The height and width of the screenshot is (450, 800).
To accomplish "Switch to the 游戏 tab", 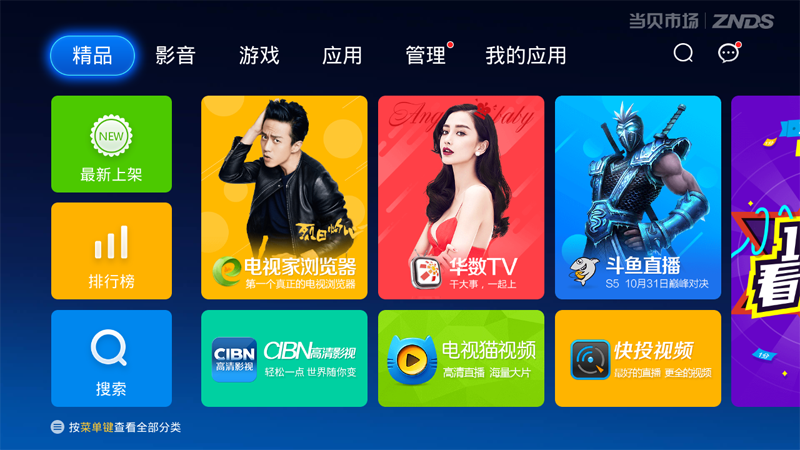I will point(259,56).
